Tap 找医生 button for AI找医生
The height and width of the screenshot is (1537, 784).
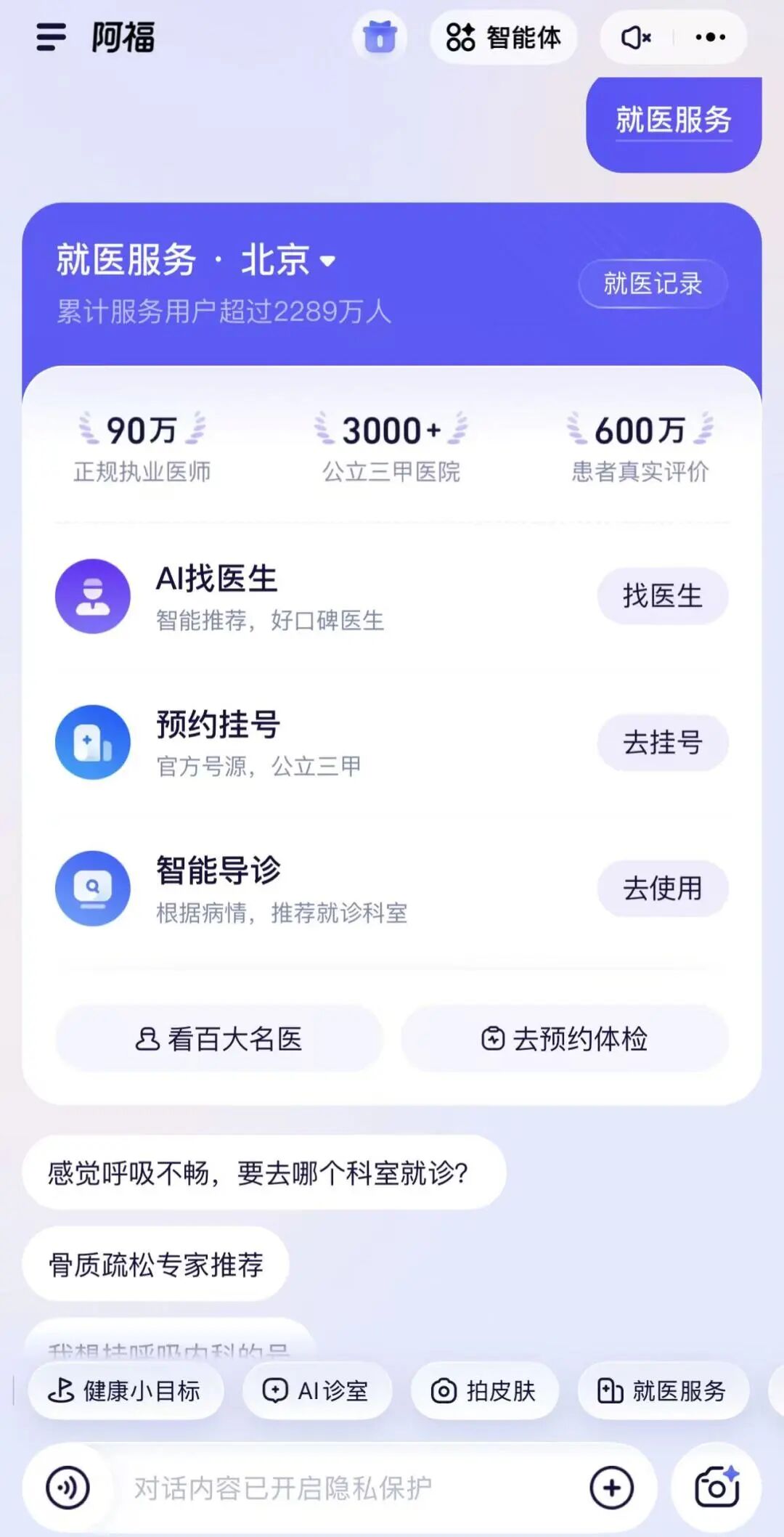coord(662,596)
